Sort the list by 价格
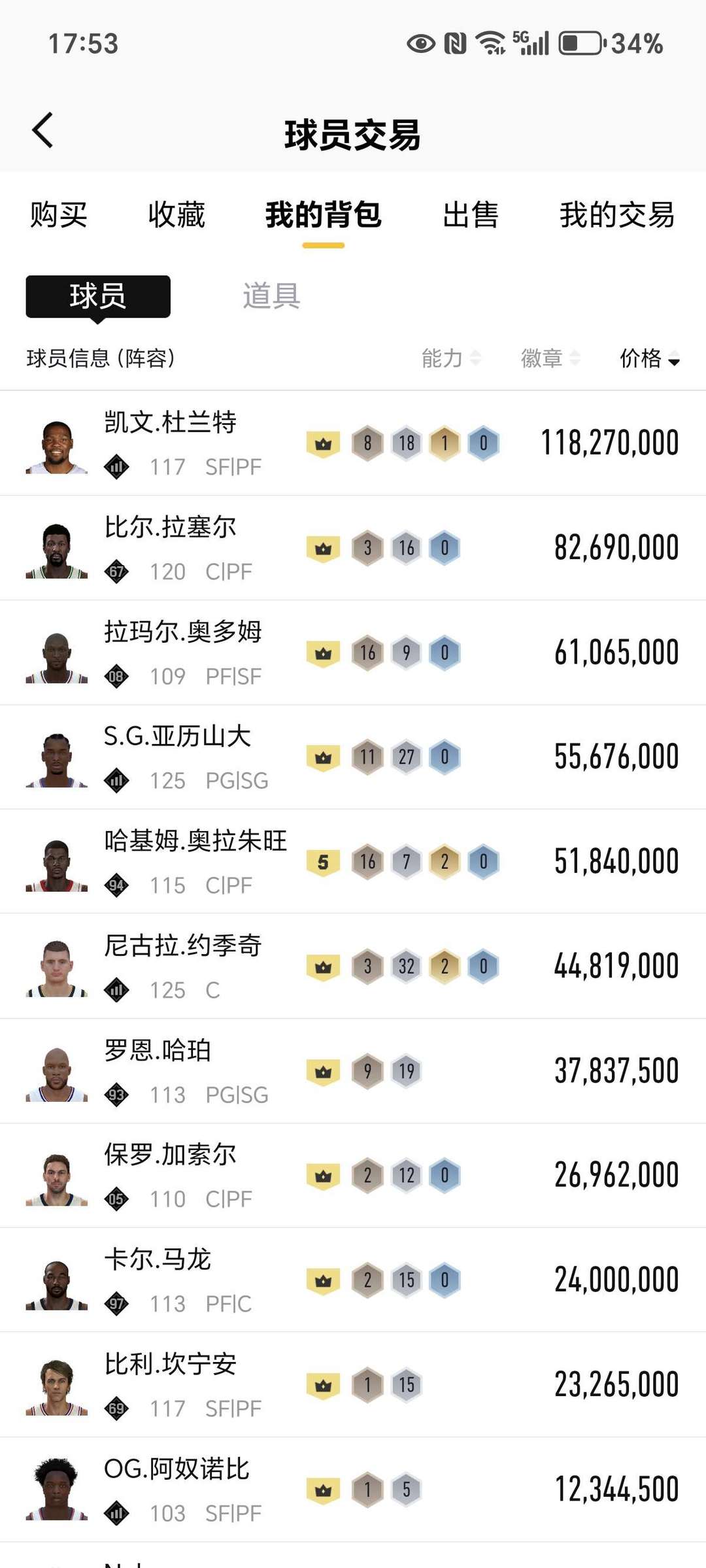Image resolution: width=706 pixels, height=1568 pixels. 649,358
